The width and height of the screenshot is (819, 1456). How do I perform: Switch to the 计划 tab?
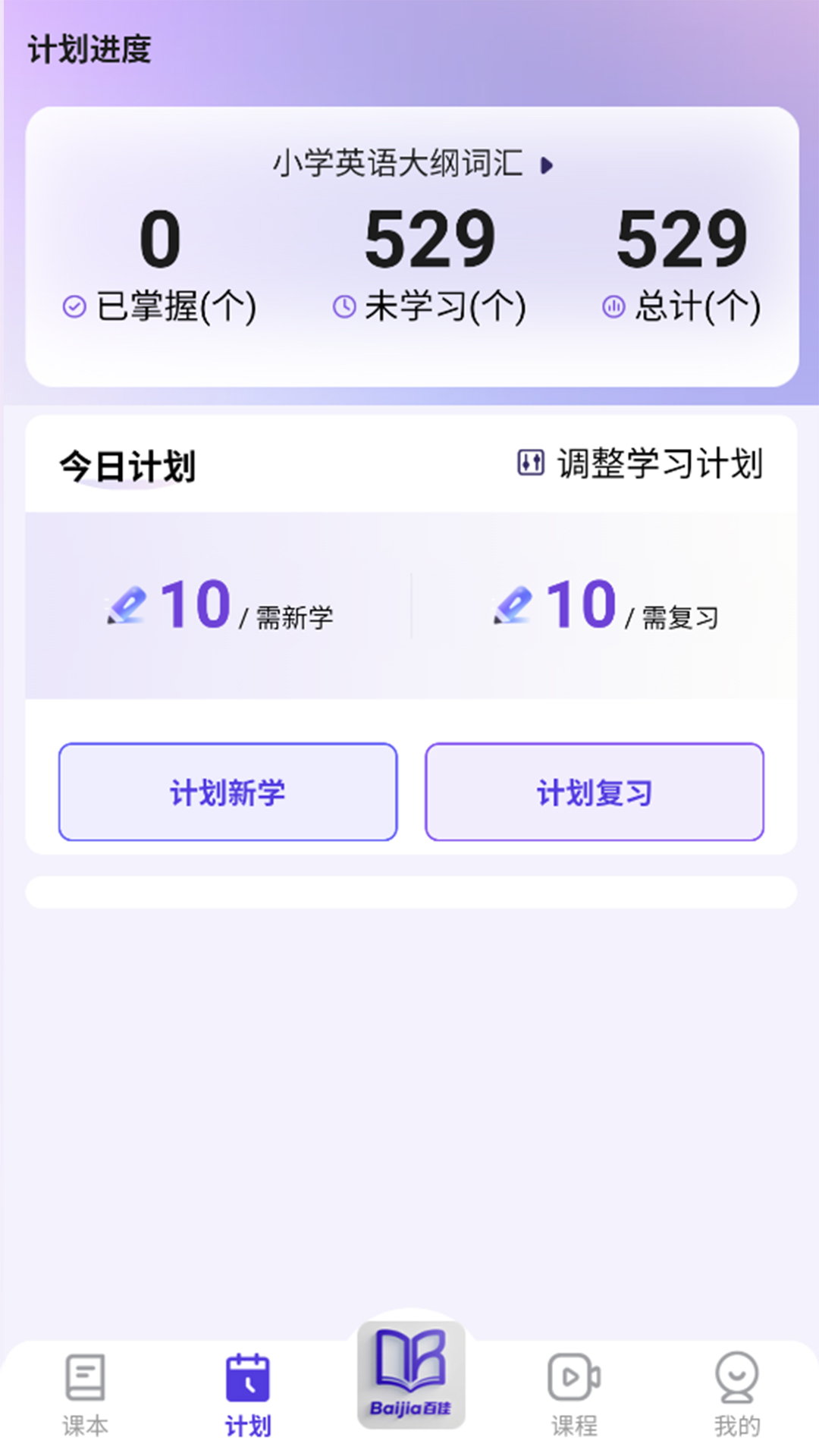pos(247,1395)
